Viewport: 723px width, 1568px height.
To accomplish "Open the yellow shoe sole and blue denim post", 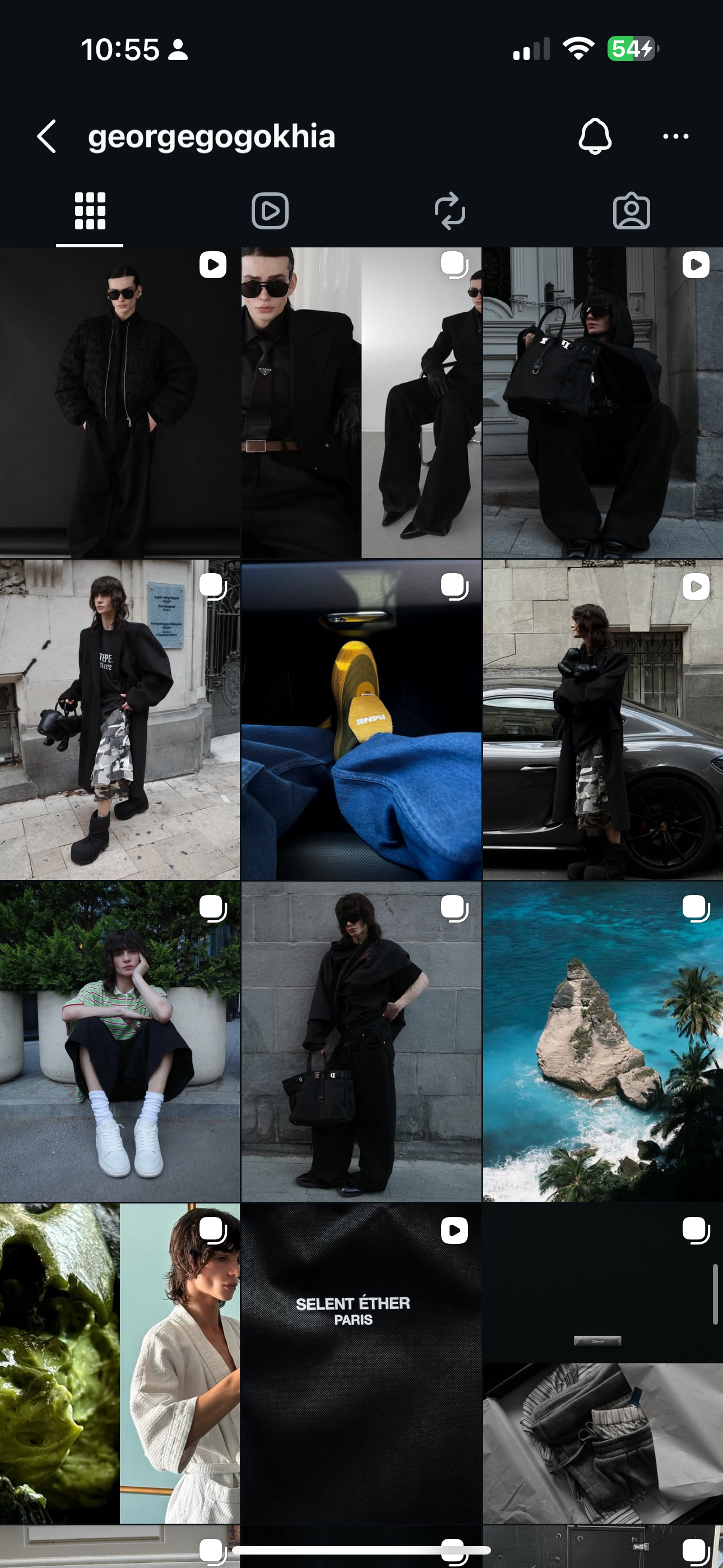I will click(361, 720).
